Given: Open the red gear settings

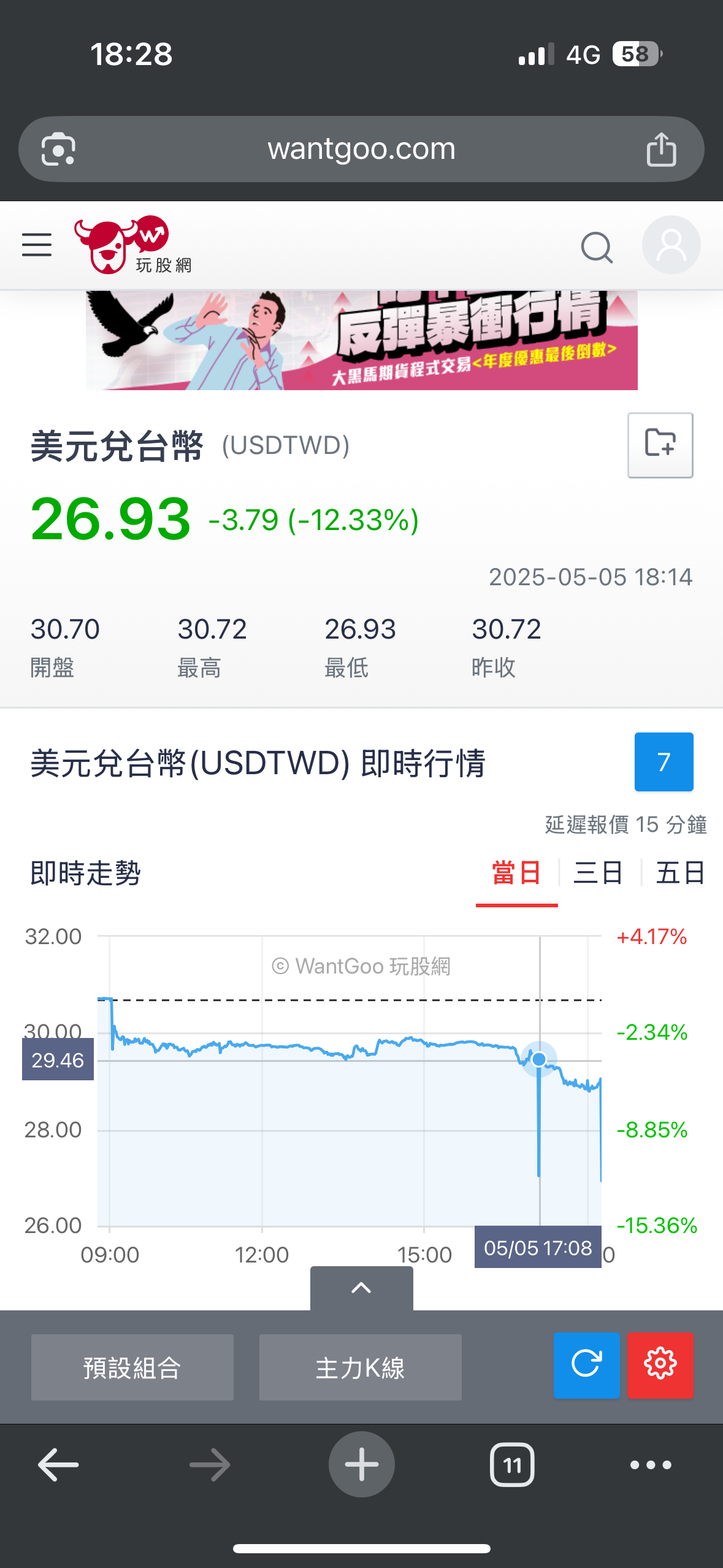Looking at the screenshot, I should click(x=660, y=1365).
